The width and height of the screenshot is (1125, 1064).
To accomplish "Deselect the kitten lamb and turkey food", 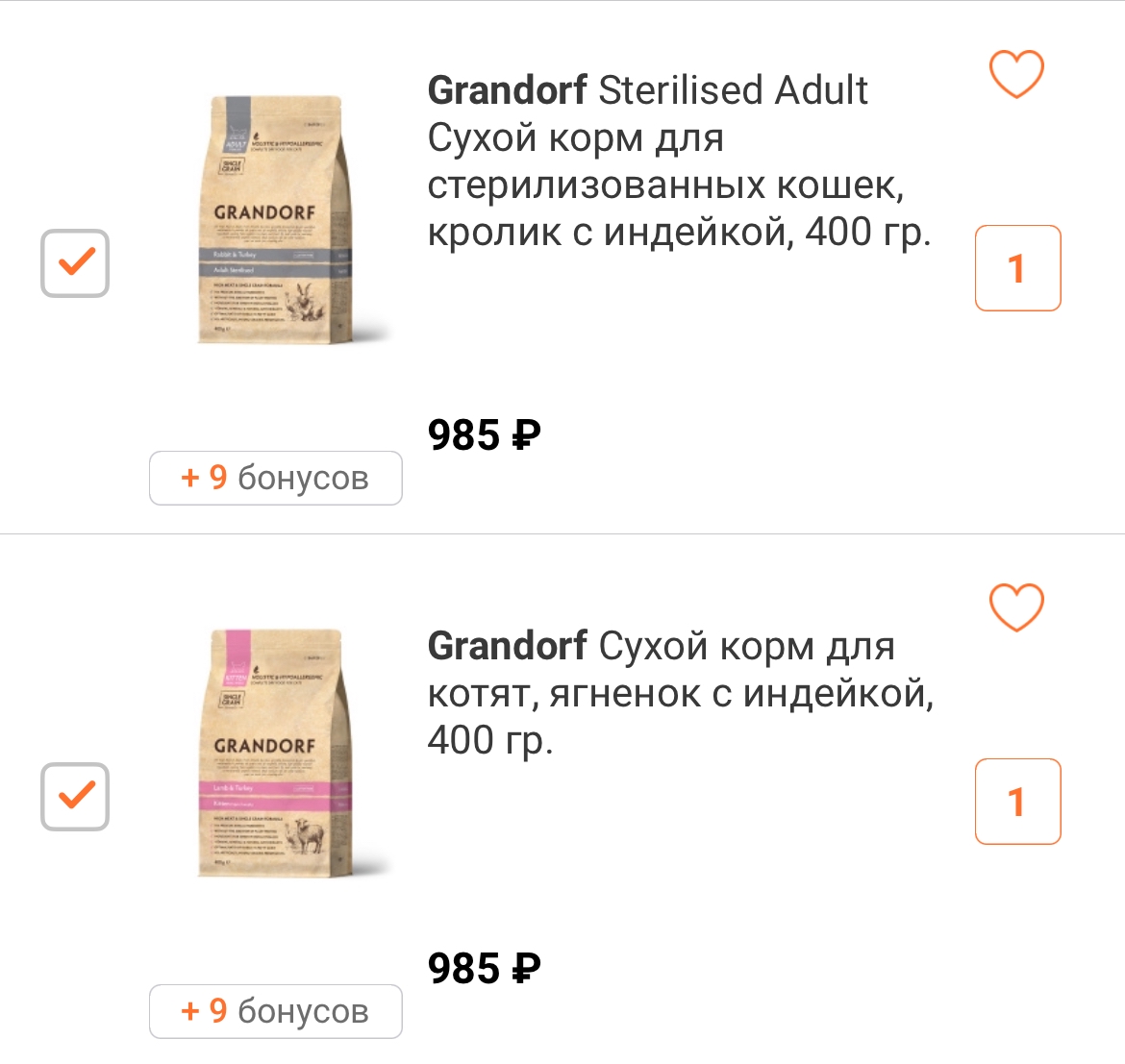I will [75, 797].
